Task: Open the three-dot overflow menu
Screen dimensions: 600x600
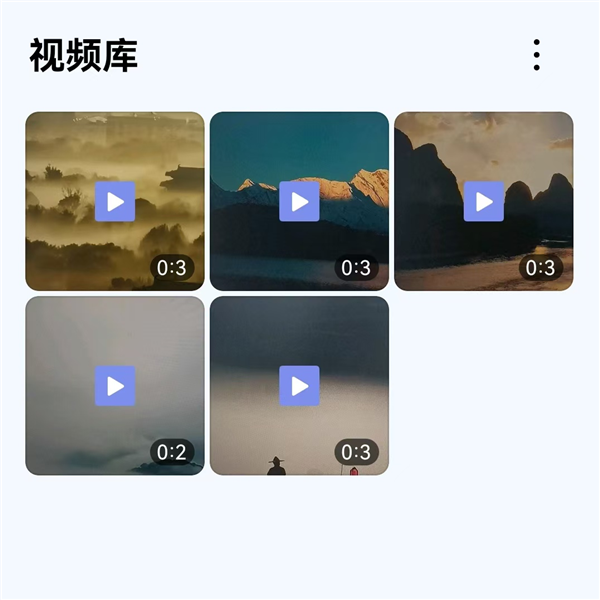Action: [537, 55]
